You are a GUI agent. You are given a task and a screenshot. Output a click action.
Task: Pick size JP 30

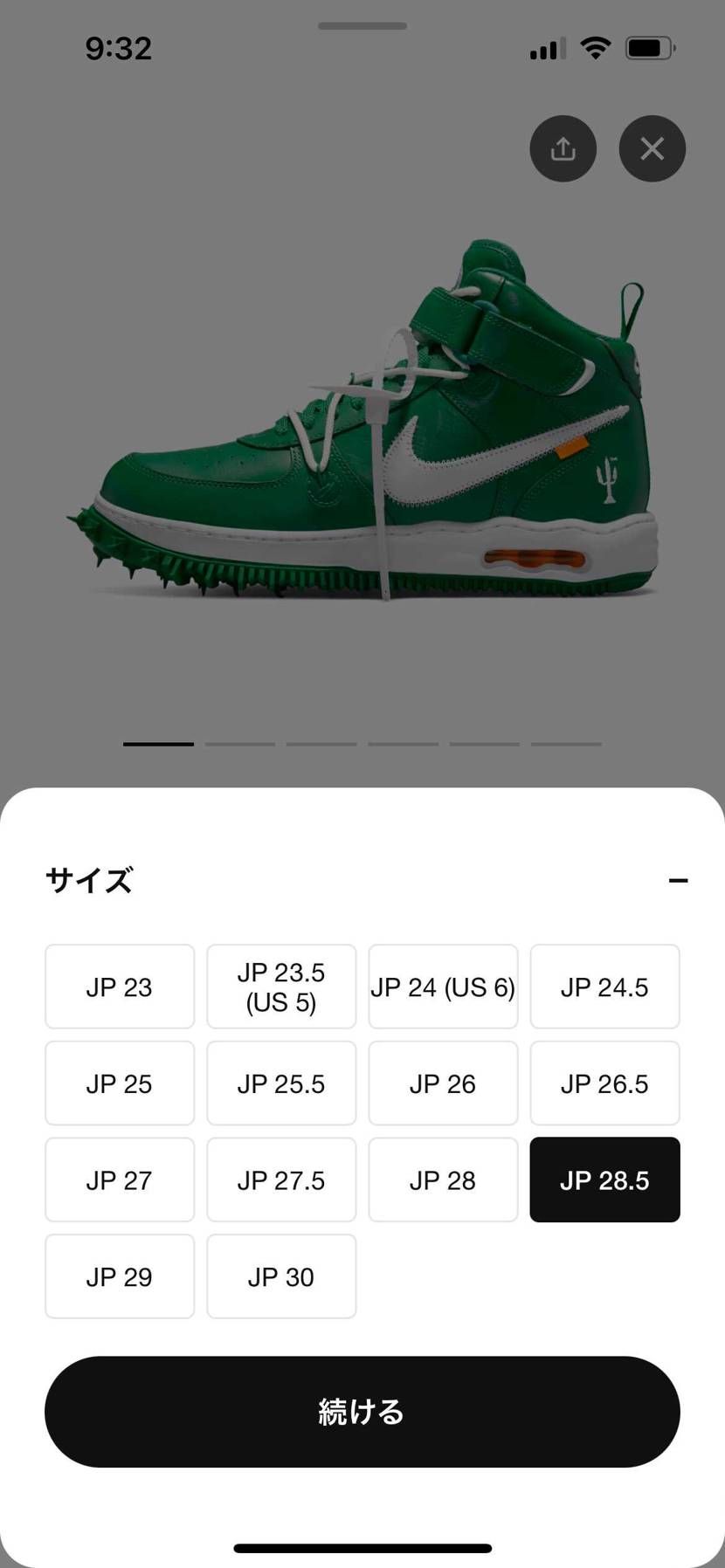tap(280, 1276)
